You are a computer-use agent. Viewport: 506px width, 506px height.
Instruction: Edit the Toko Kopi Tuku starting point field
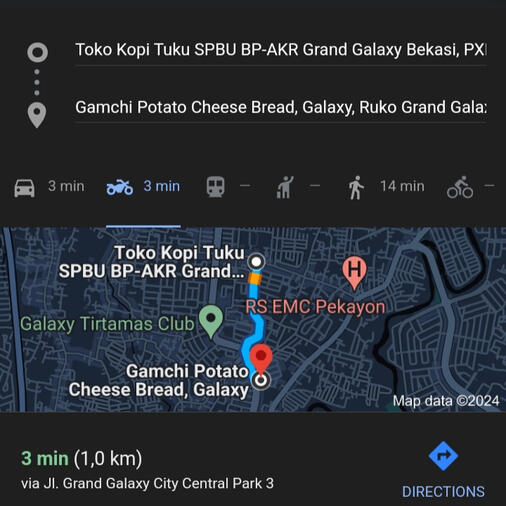coord(281,50)
